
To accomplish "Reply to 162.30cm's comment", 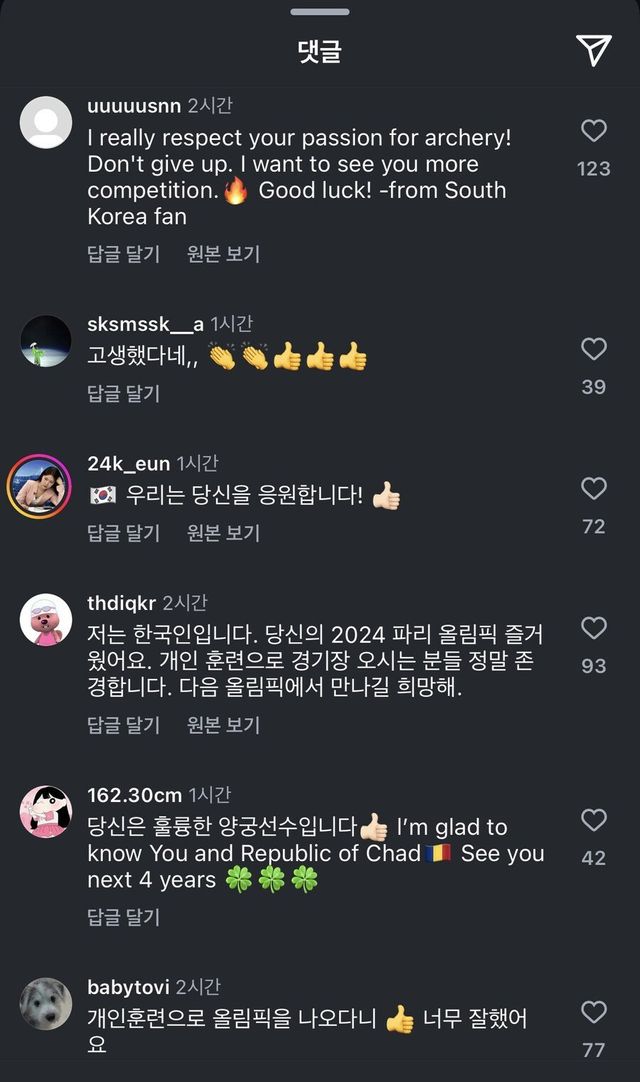I will click(x=123, y=916).
